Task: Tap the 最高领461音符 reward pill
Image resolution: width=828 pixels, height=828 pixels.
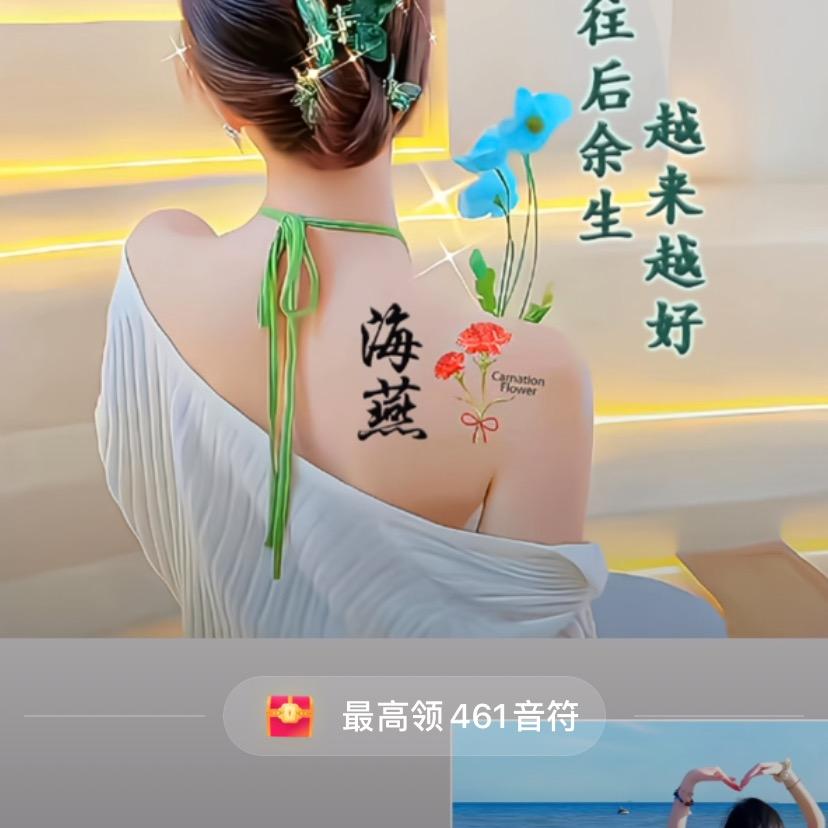Action: point(414,716)
